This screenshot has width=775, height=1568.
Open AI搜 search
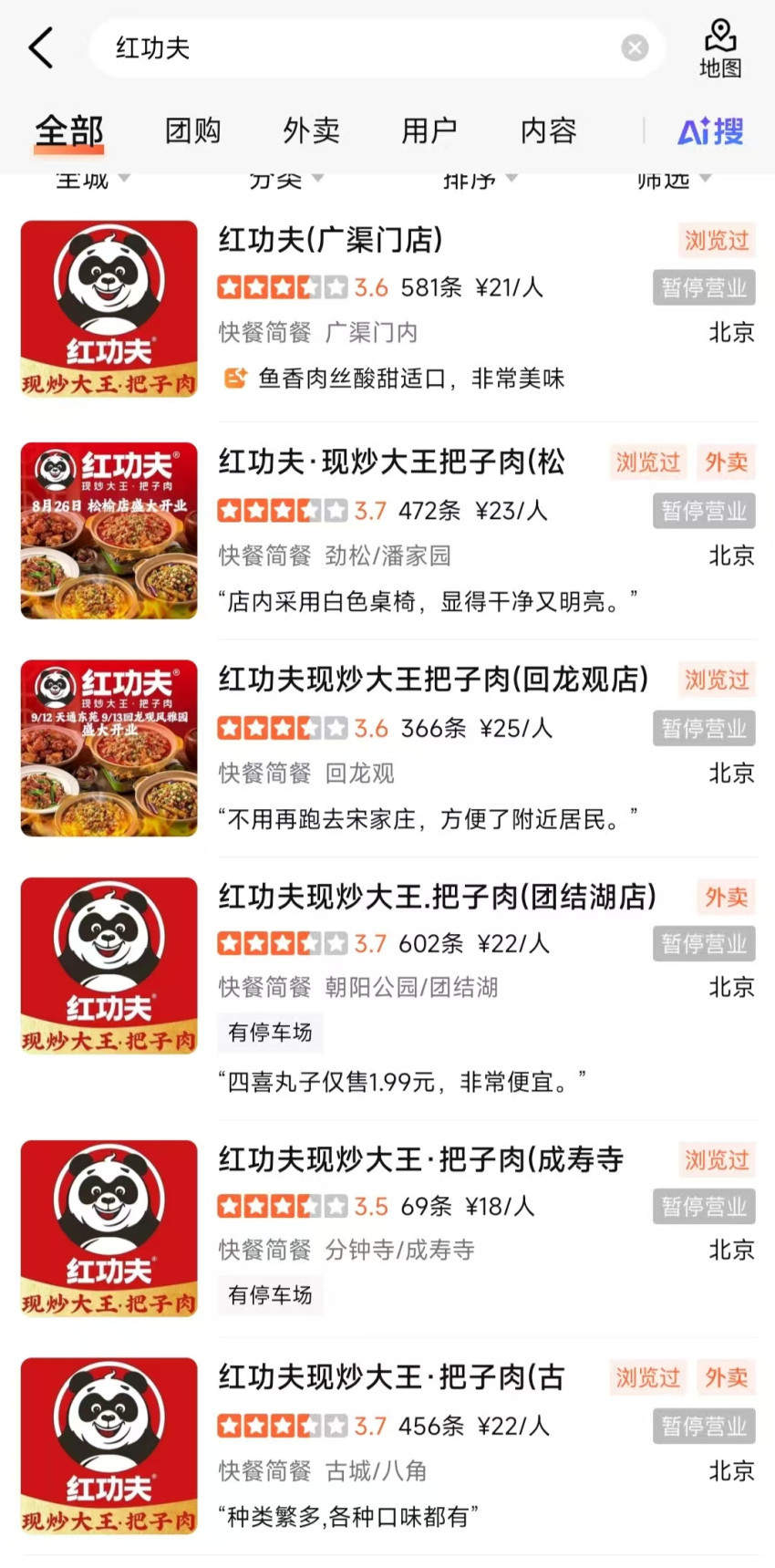pyautogui.click(x=710, y=131)
